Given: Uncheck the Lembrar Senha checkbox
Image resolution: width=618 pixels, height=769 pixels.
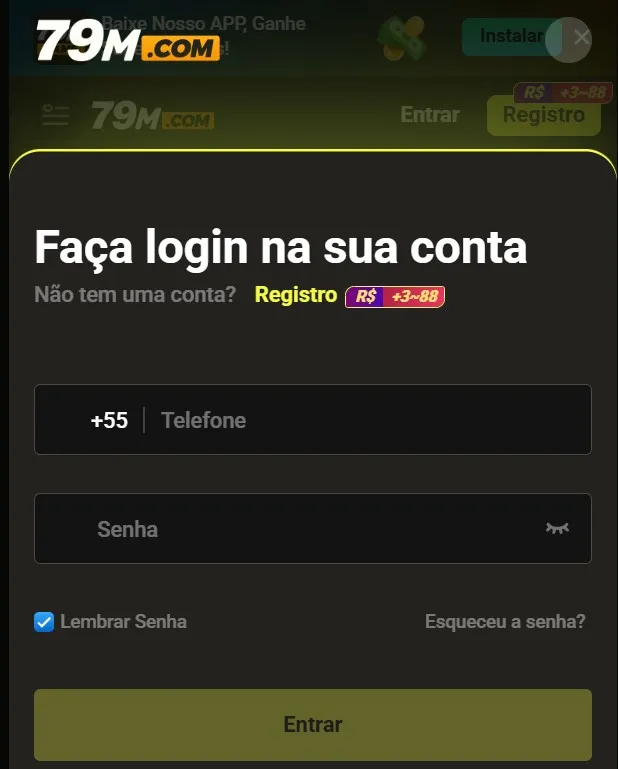Looking at the screenshot, I should (x=44, y=622).
